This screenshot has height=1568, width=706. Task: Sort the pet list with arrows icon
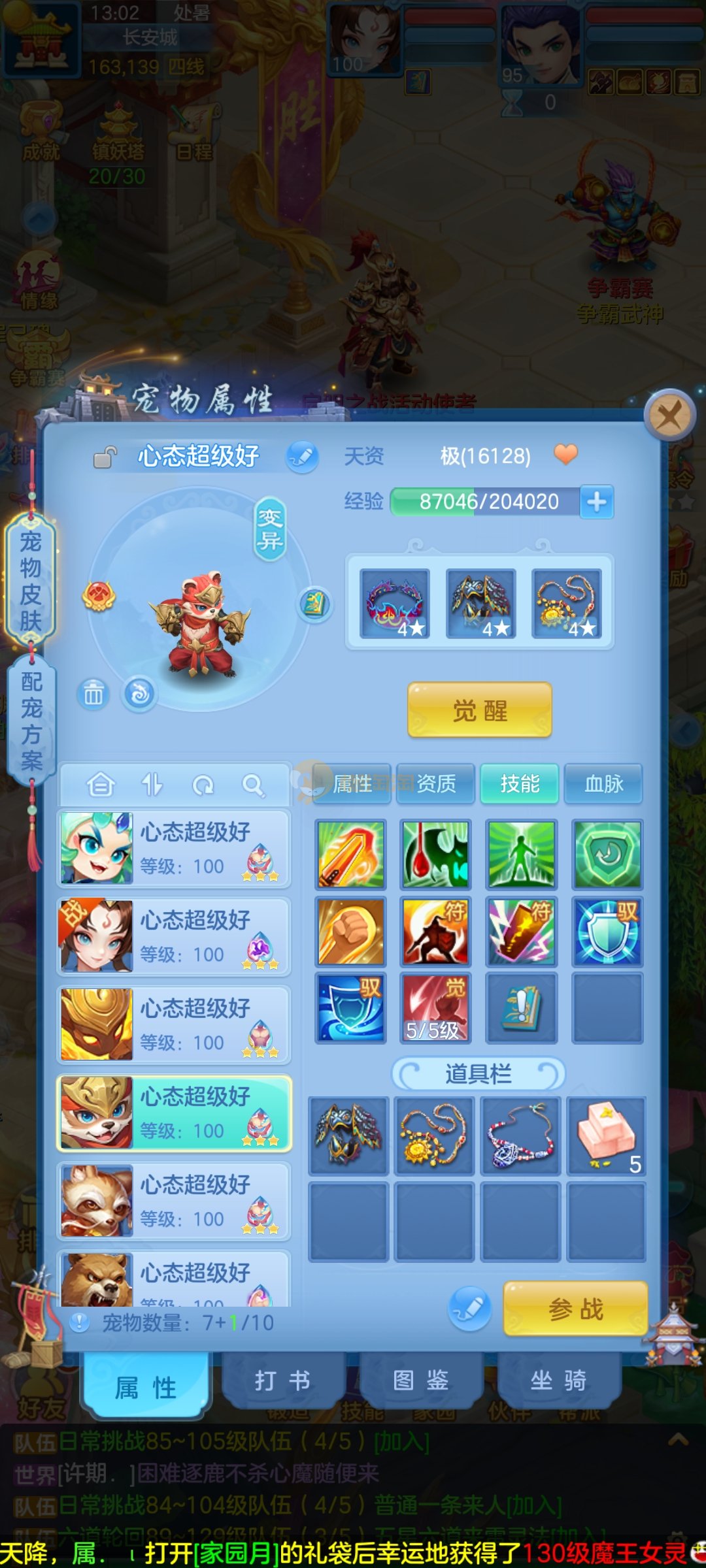point(152,785)
